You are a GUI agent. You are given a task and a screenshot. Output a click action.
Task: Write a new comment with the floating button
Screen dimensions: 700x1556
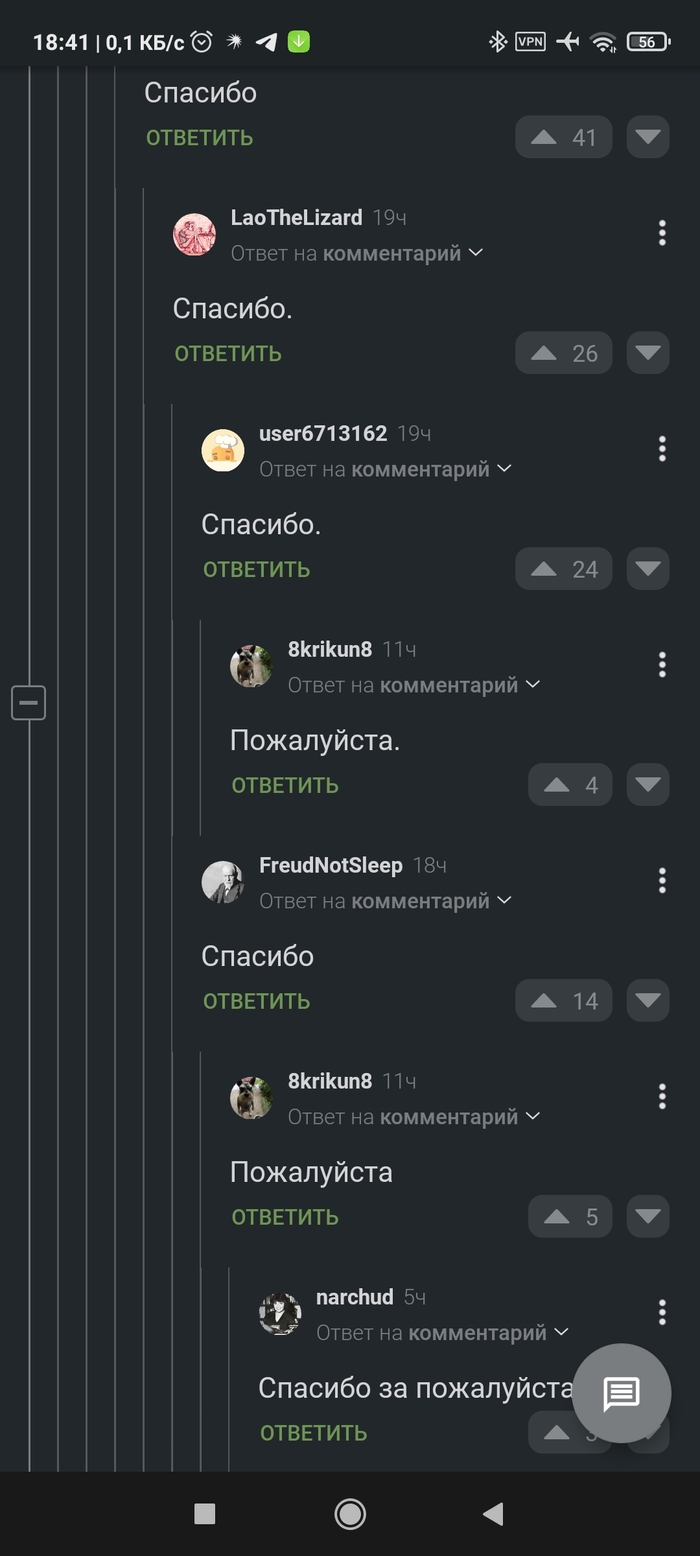(x=621, y=1393)
